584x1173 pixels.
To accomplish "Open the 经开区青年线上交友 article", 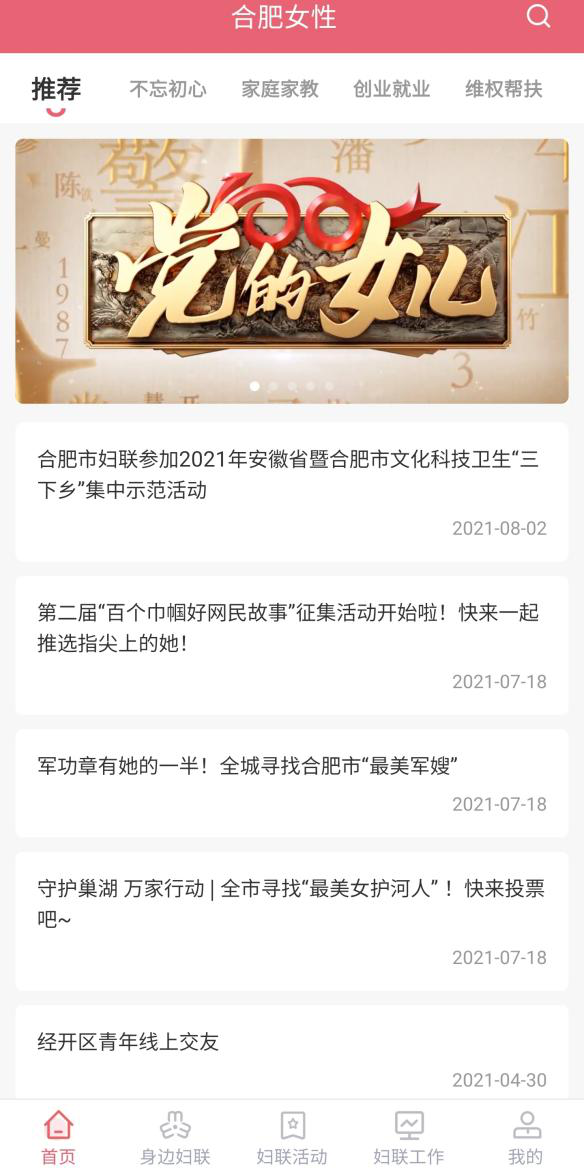I will [292, 1053].
